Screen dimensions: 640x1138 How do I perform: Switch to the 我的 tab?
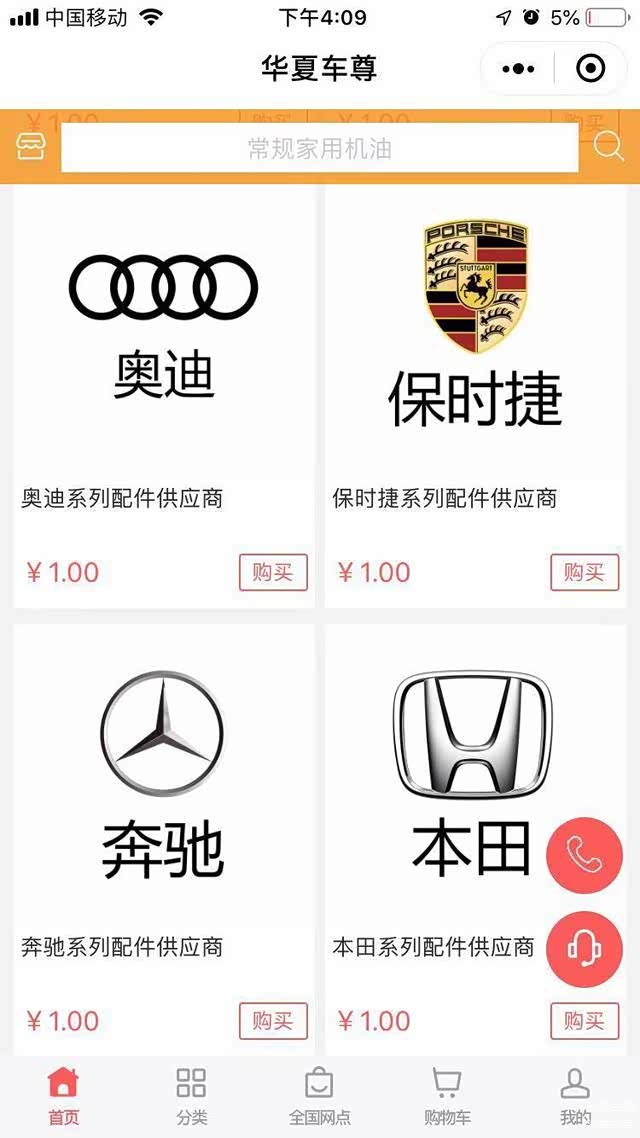pos(575,1096)
